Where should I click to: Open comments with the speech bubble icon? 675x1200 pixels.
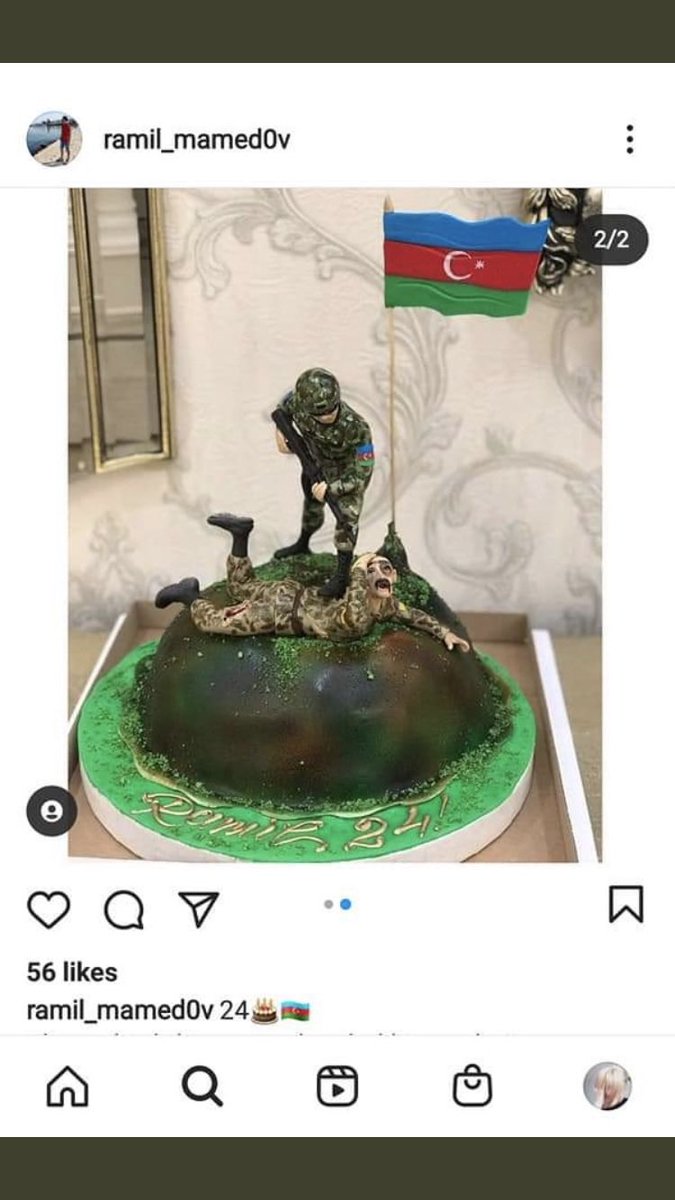coord(124,910)
